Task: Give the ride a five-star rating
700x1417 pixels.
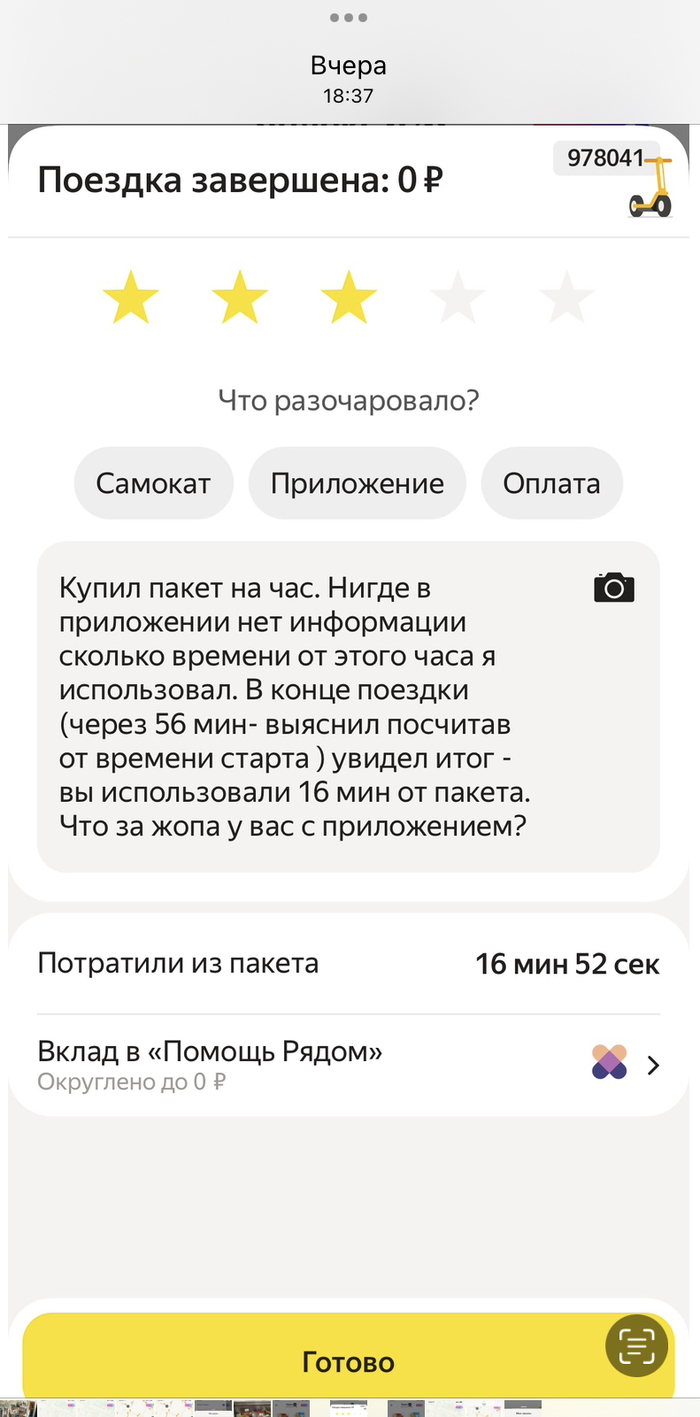Action: tap(566, 298)
